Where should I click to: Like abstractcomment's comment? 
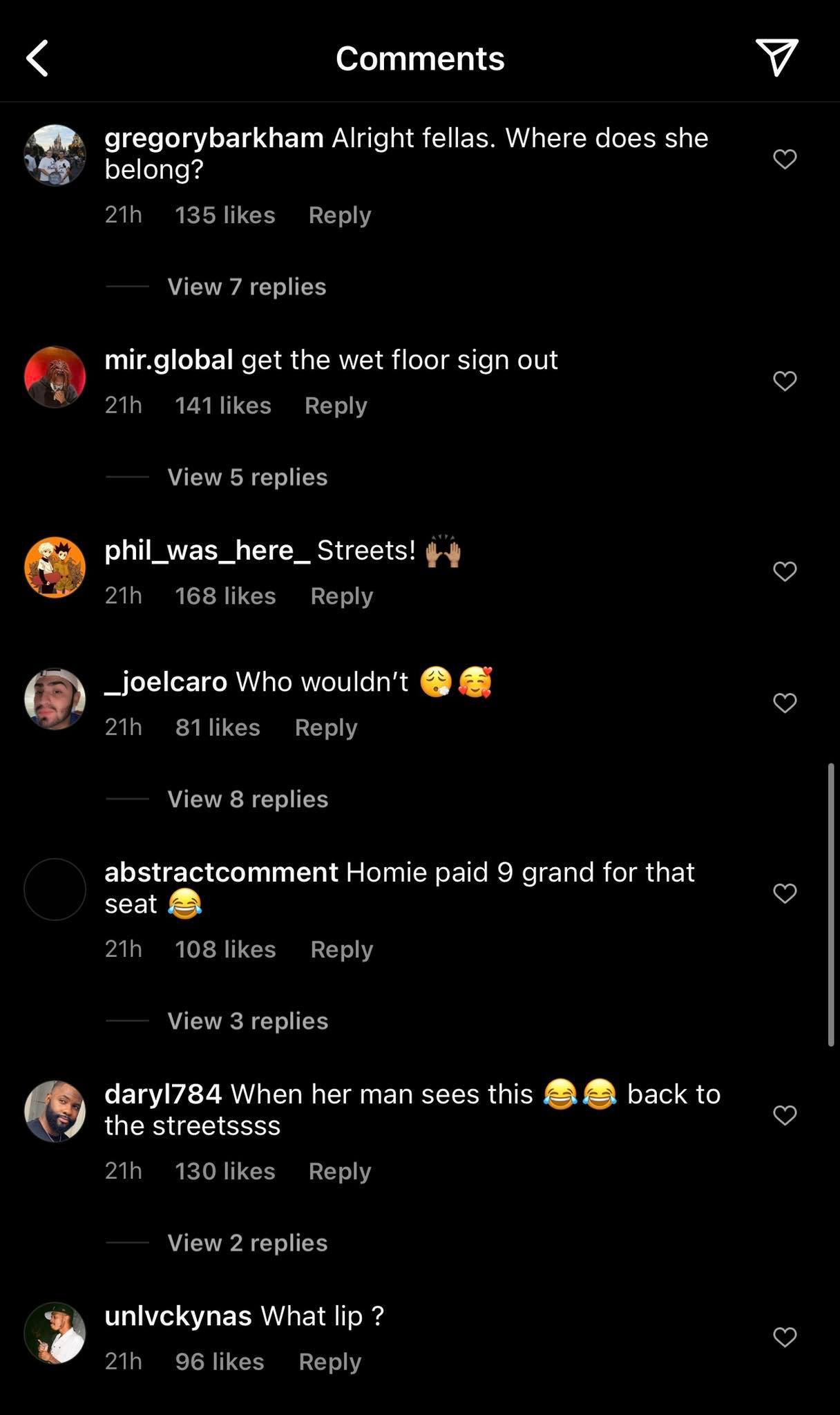pyautogui.click(x=785, y=893)
